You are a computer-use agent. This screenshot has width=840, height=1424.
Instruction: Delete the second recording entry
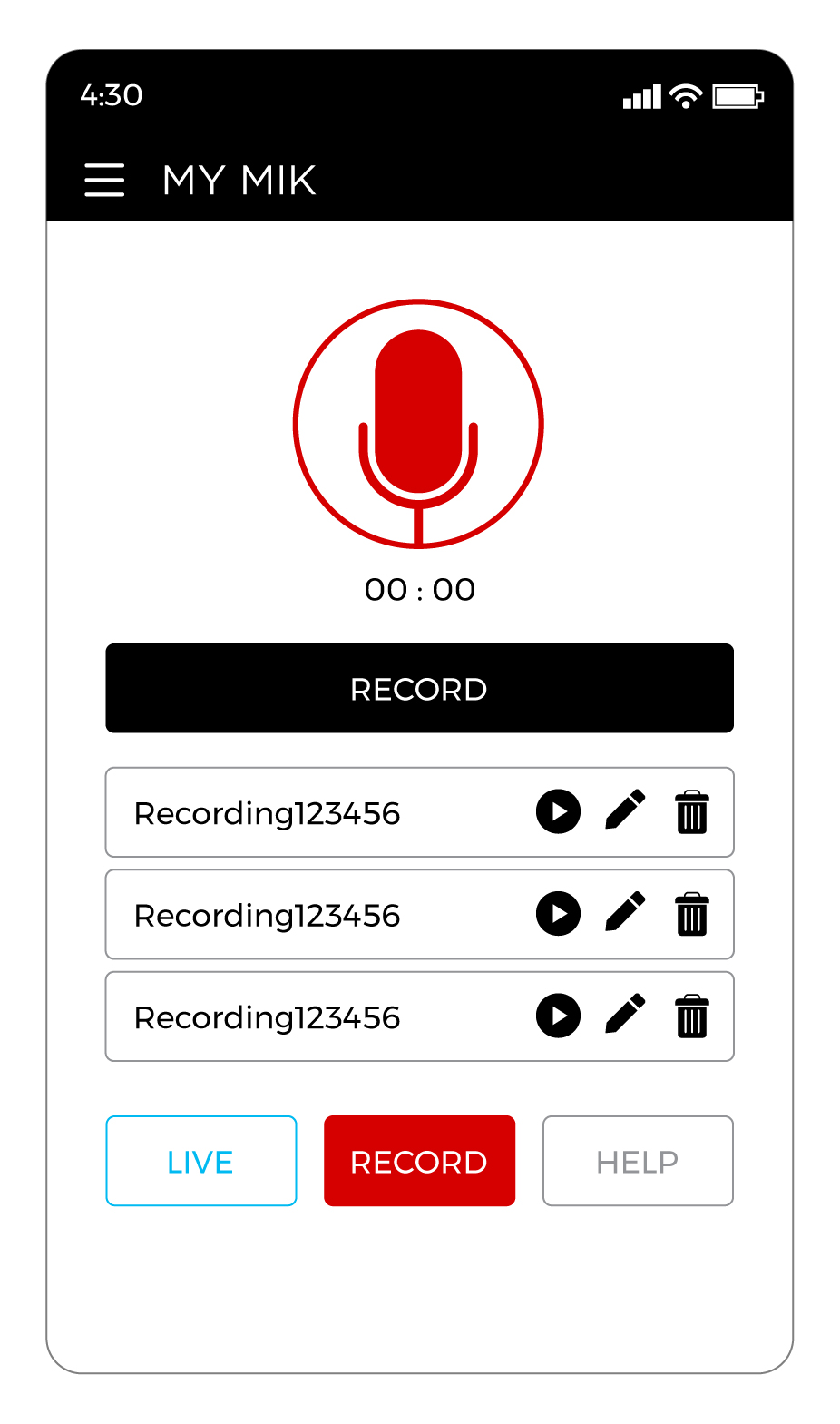click(691, 914)
